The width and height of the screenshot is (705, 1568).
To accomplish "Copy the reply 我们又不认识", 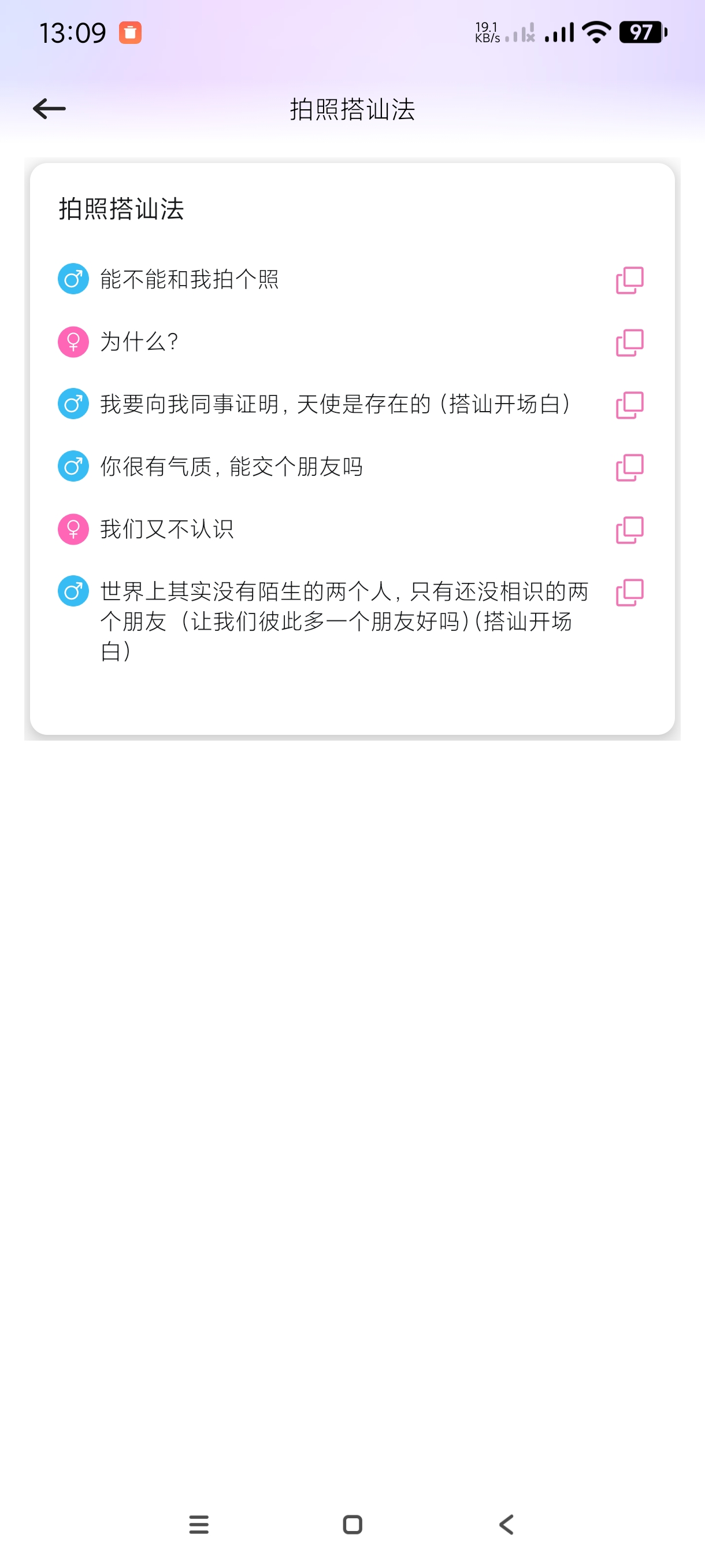I will (x=629, y=530).
